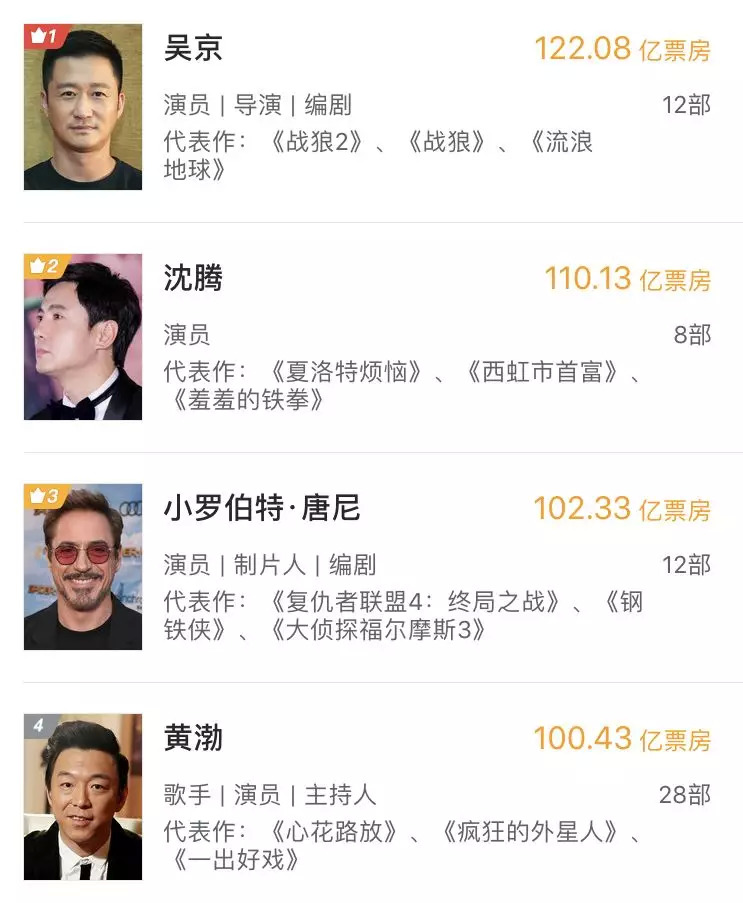Open the 小罗伯特·唐尼 ranking entry
This screenshot has width=743, height=903.
261,508
